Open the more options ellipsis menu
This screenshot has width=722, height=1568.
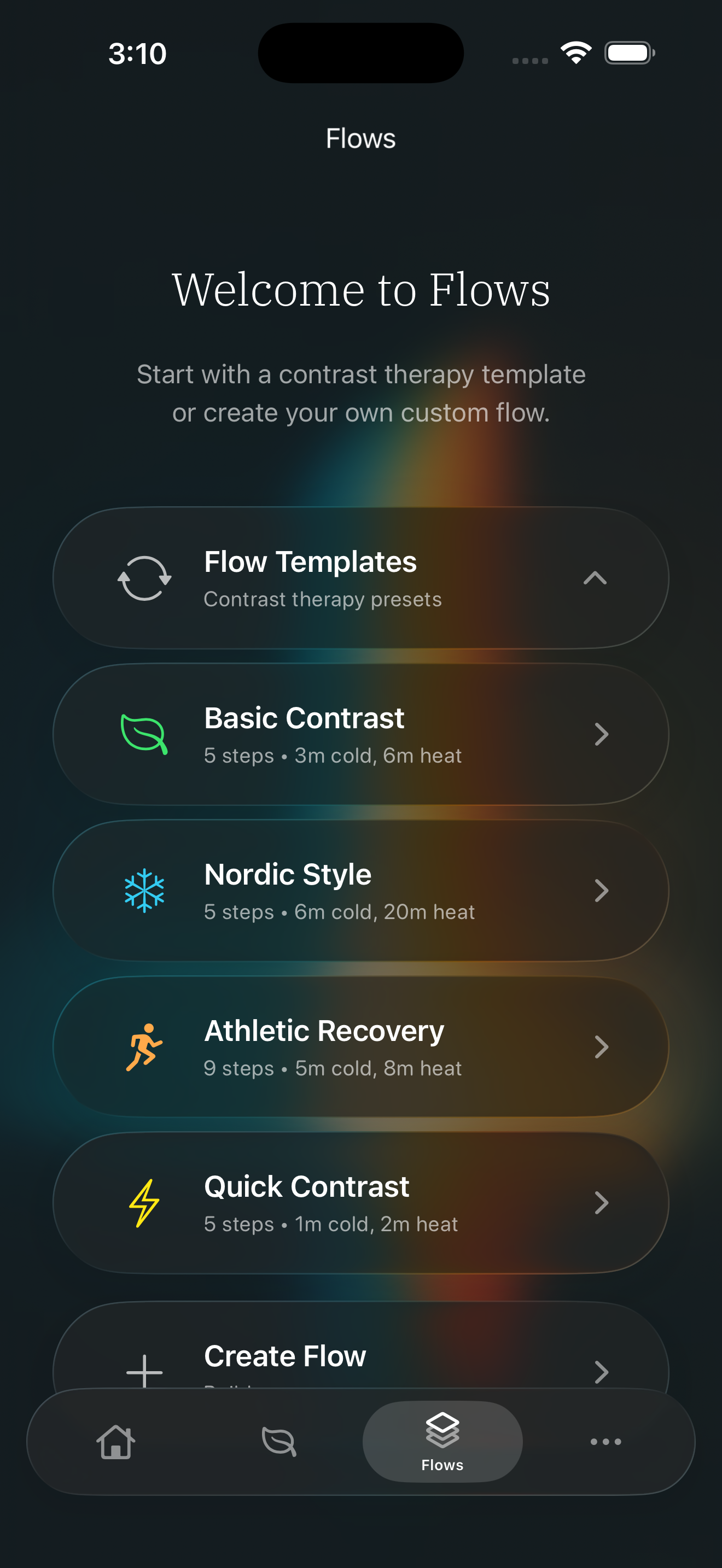pos(607,1442)
